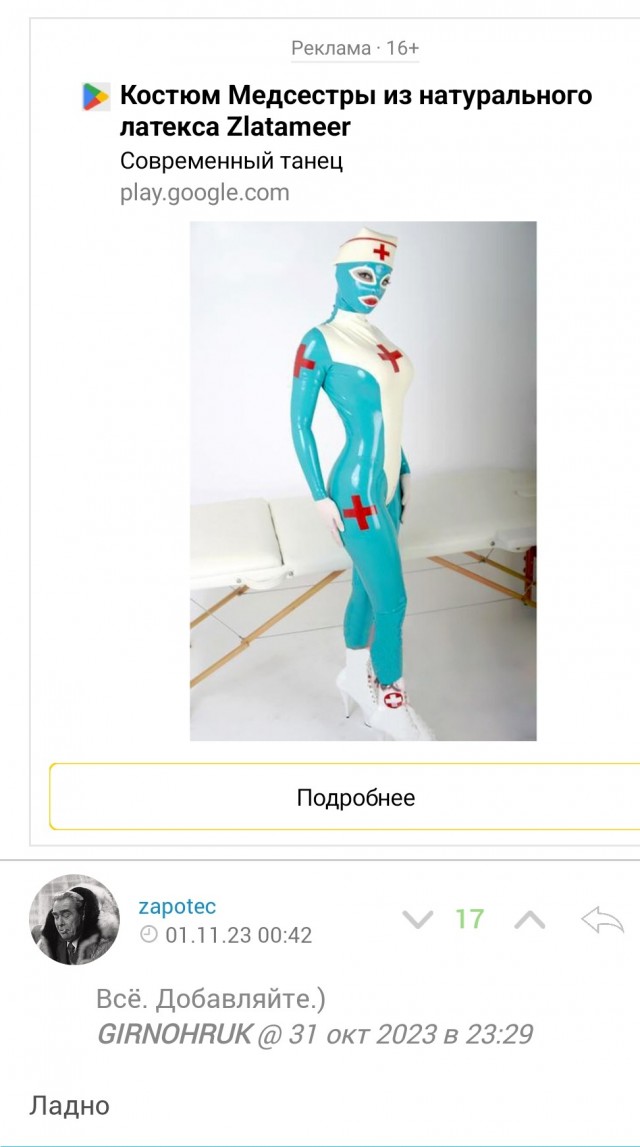
Task: Open the zapotec username link
Action: click(177, 906)
